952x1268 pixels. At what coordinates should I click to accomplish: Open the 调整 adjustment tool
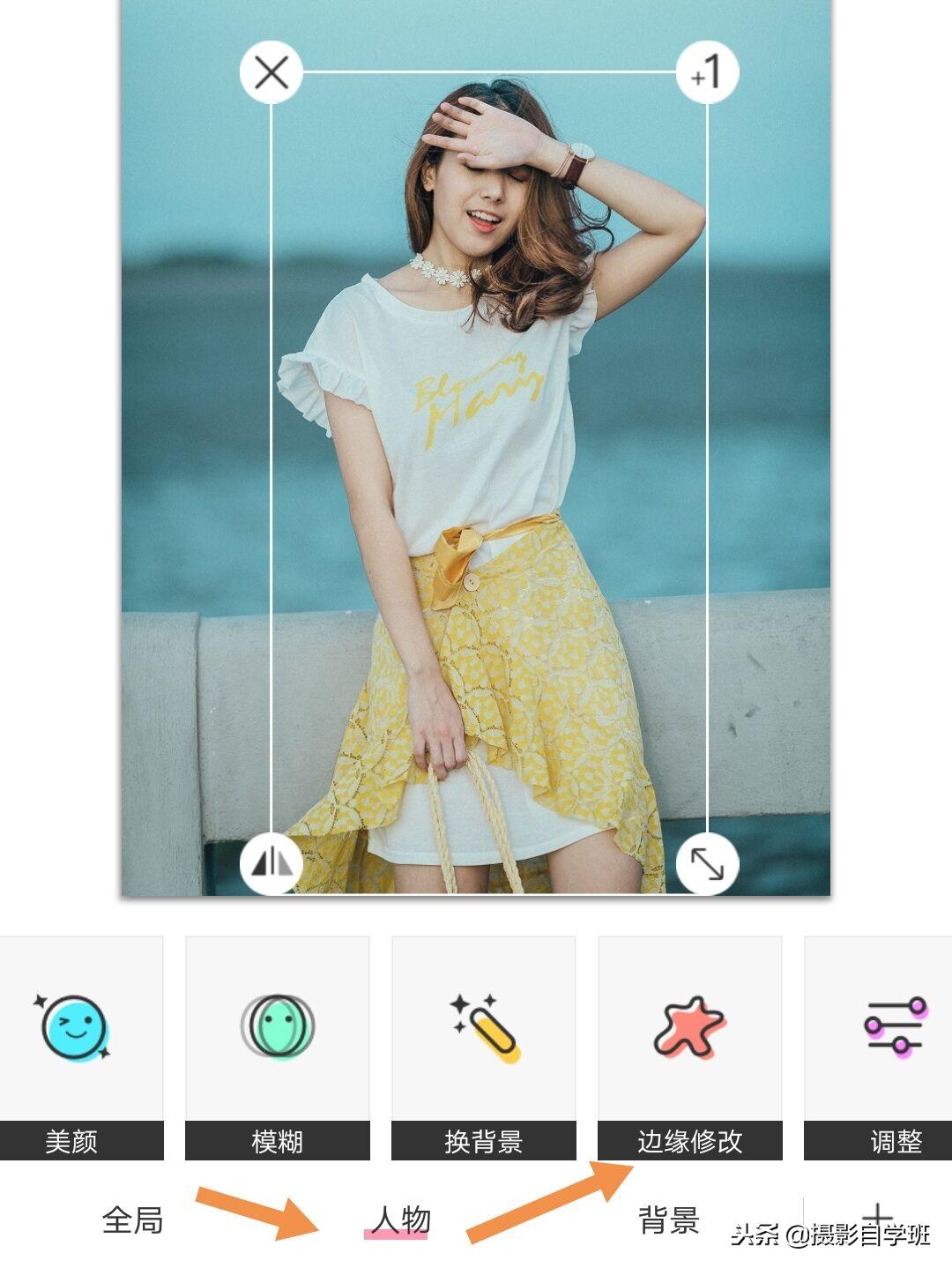[x=890, y=1048]
